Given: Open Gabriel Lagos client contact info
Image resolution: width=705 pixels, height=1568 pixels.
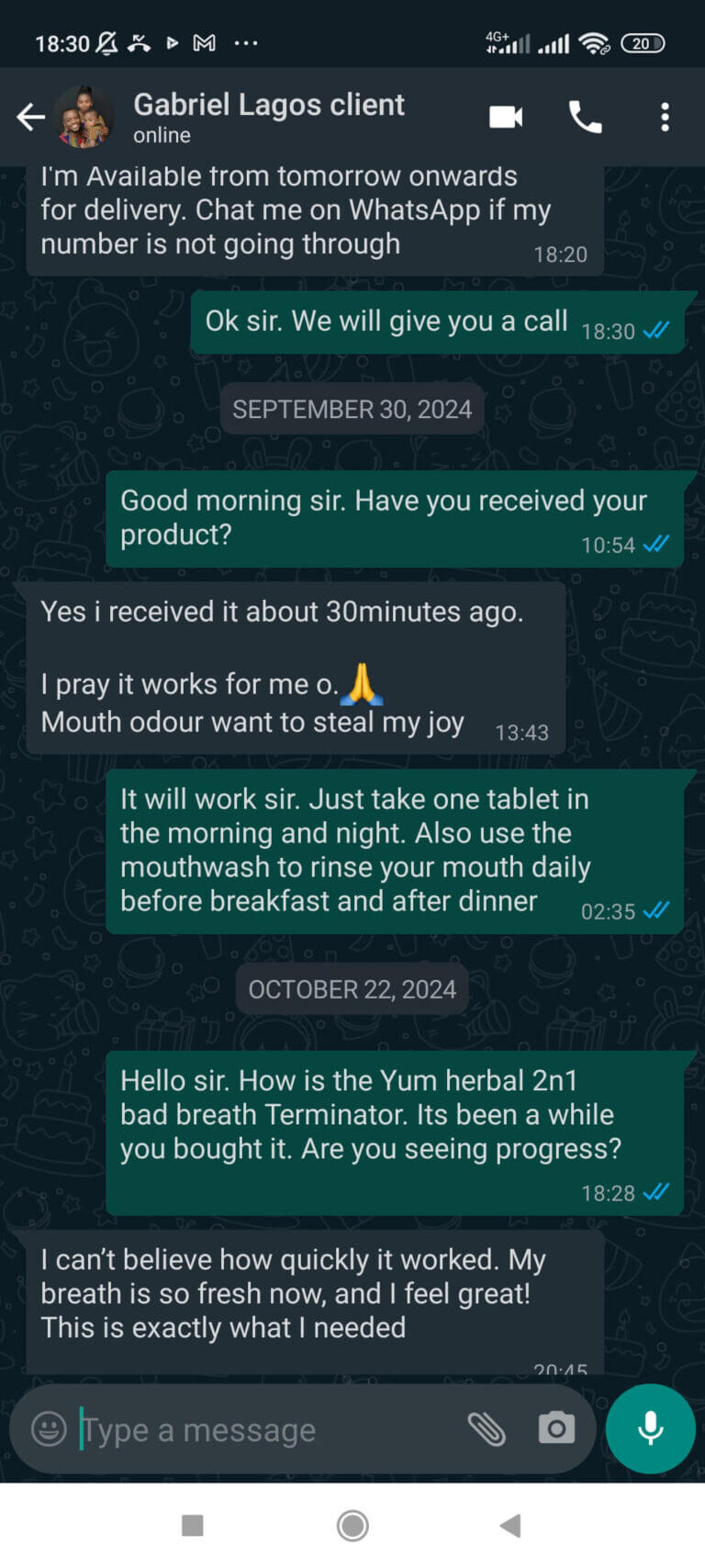Looking at the screenshot, I should coord(268,117).
